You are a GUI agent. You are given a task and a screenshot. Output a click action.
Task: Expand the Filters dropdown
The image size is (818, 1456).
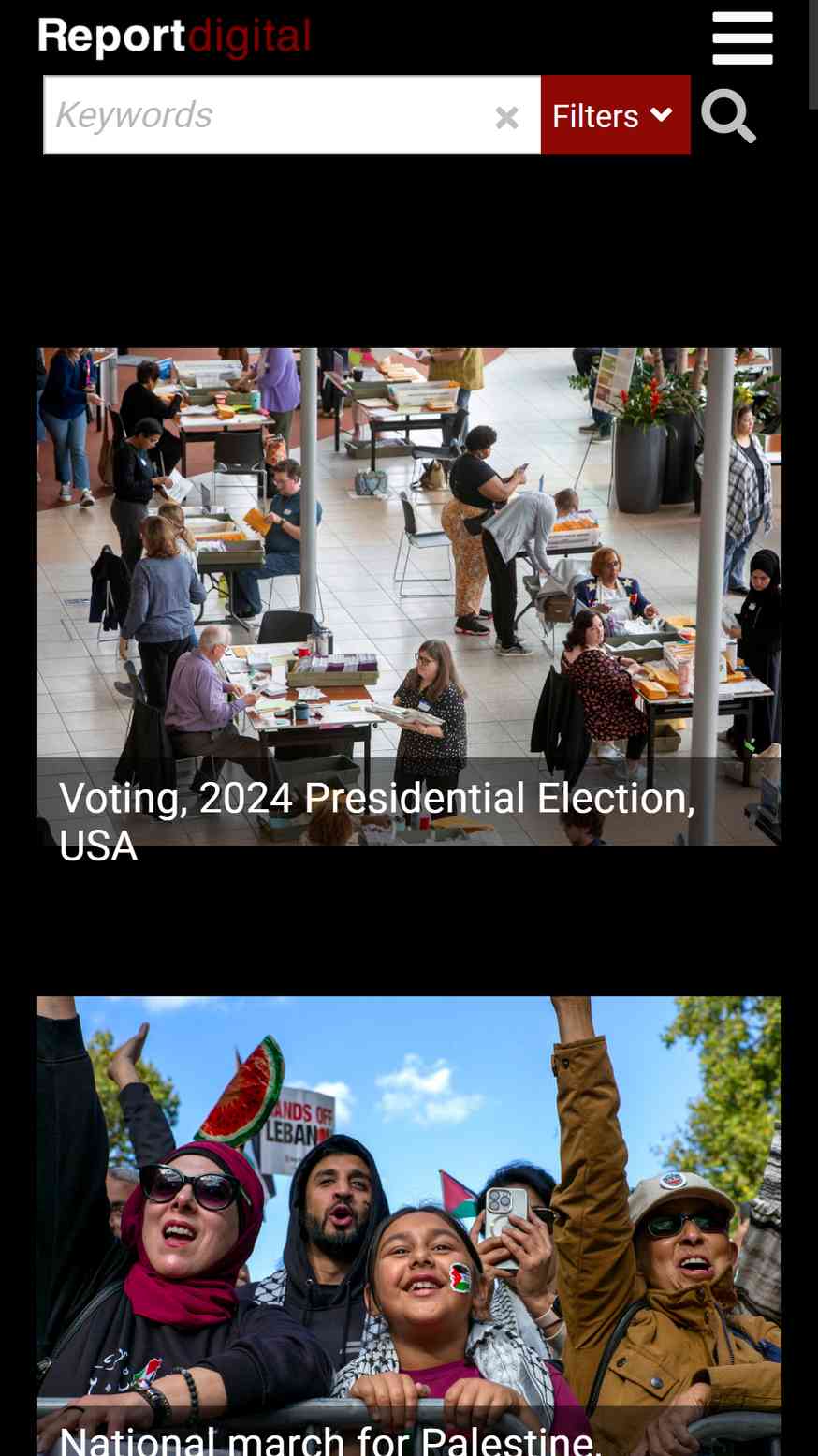click(x=615, y=115)
